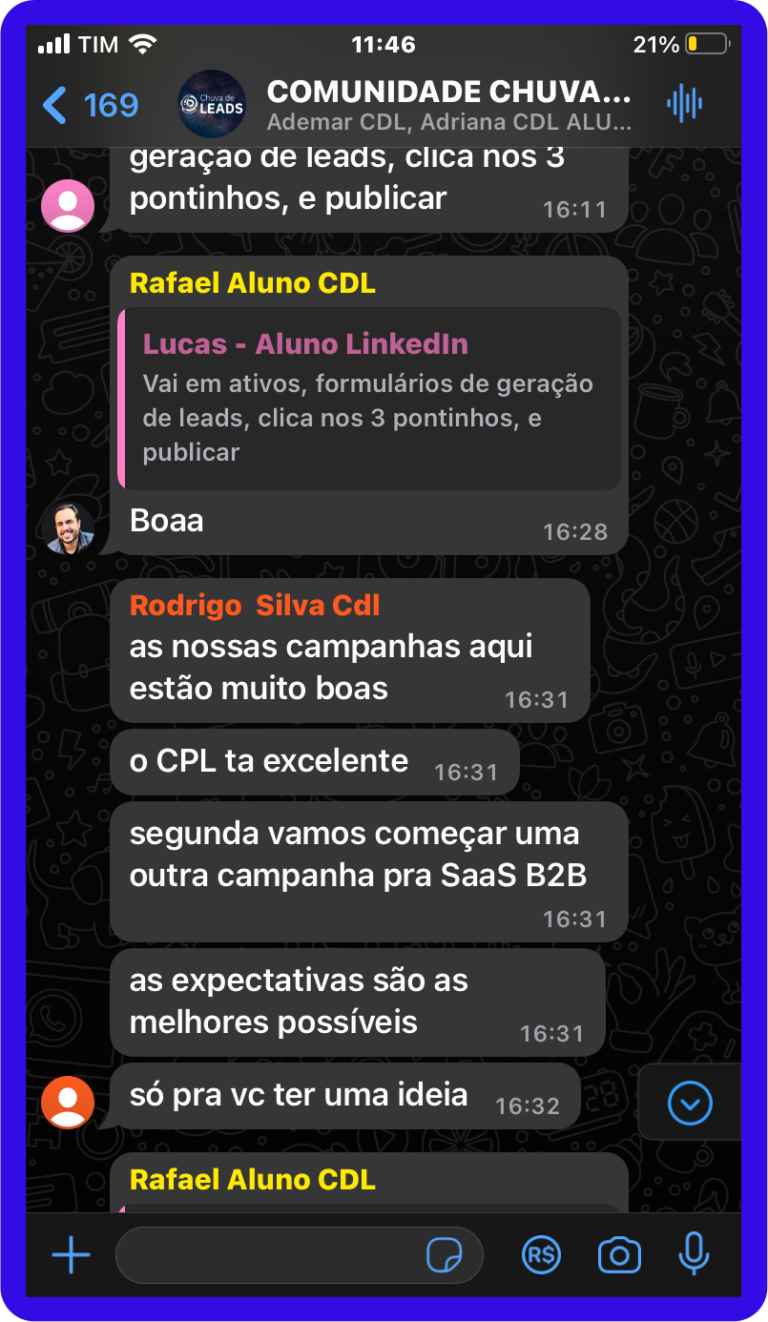Viewport: 768px width, 1322px height.
Task: Tap the scroll-to-bottom chevron button
Action: [690, 1103]
